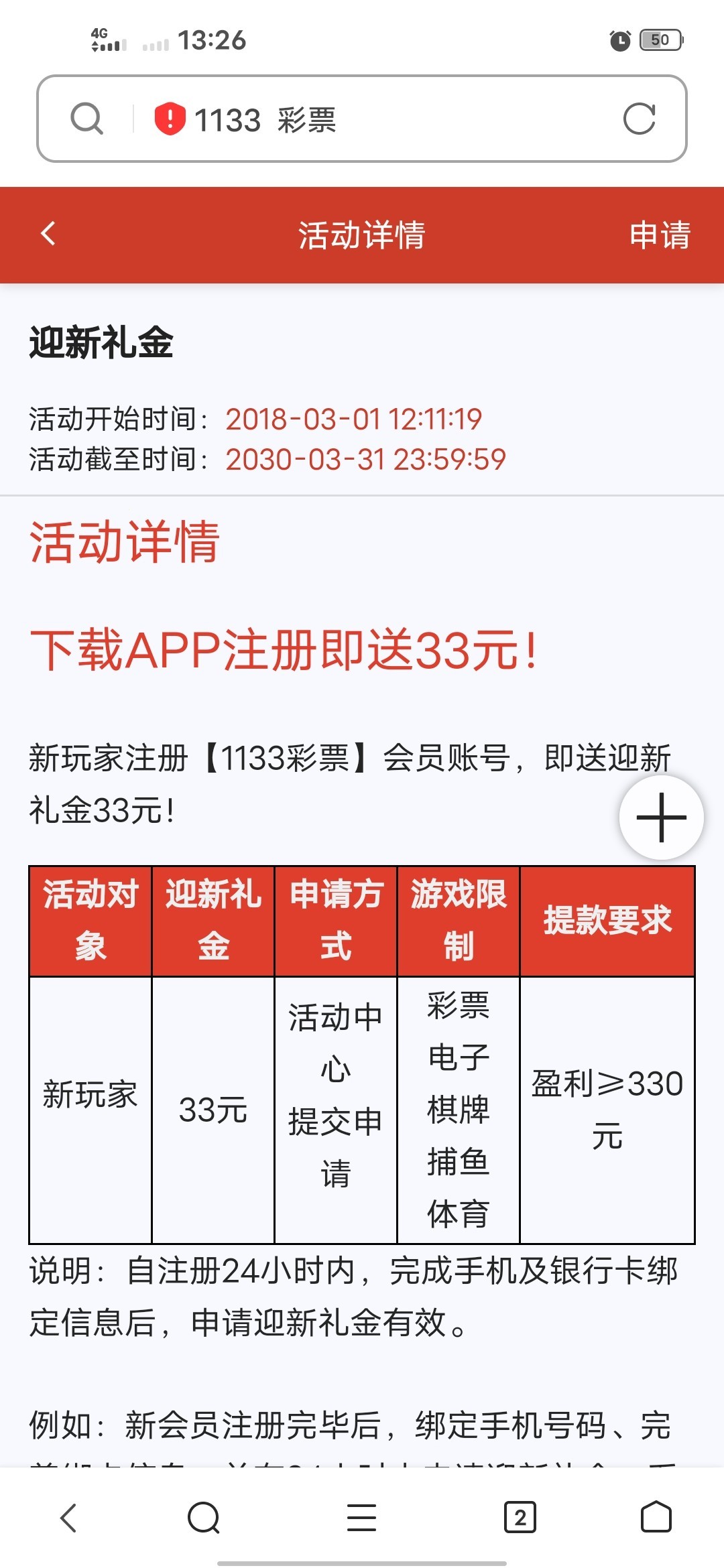The width and height of the screenshot is (724, 1568).
Task: Go back using the browser's bottom back arrow
Action: click(68, 1518)
